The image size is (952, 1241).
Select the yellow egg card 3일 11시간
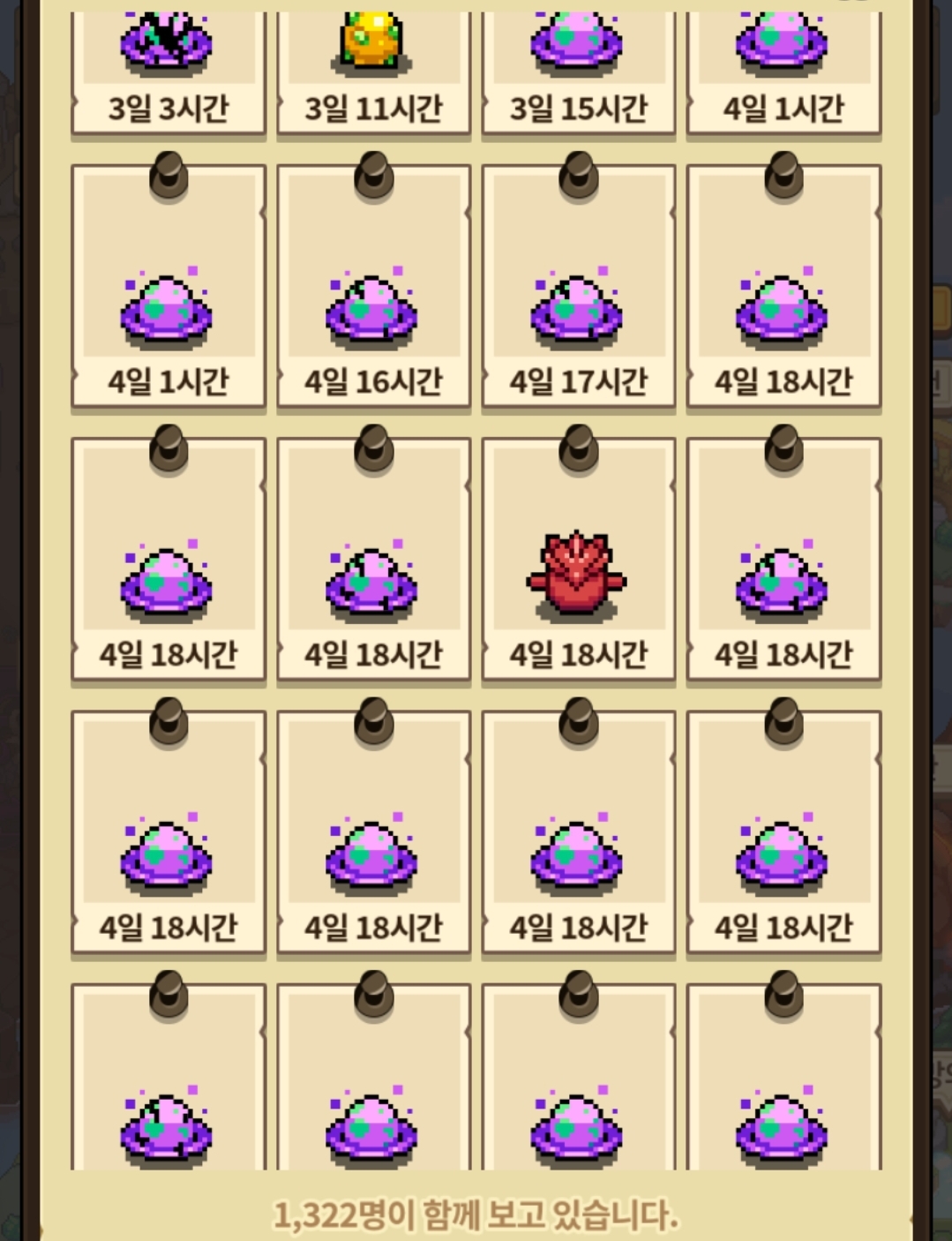tap(373, 75)
